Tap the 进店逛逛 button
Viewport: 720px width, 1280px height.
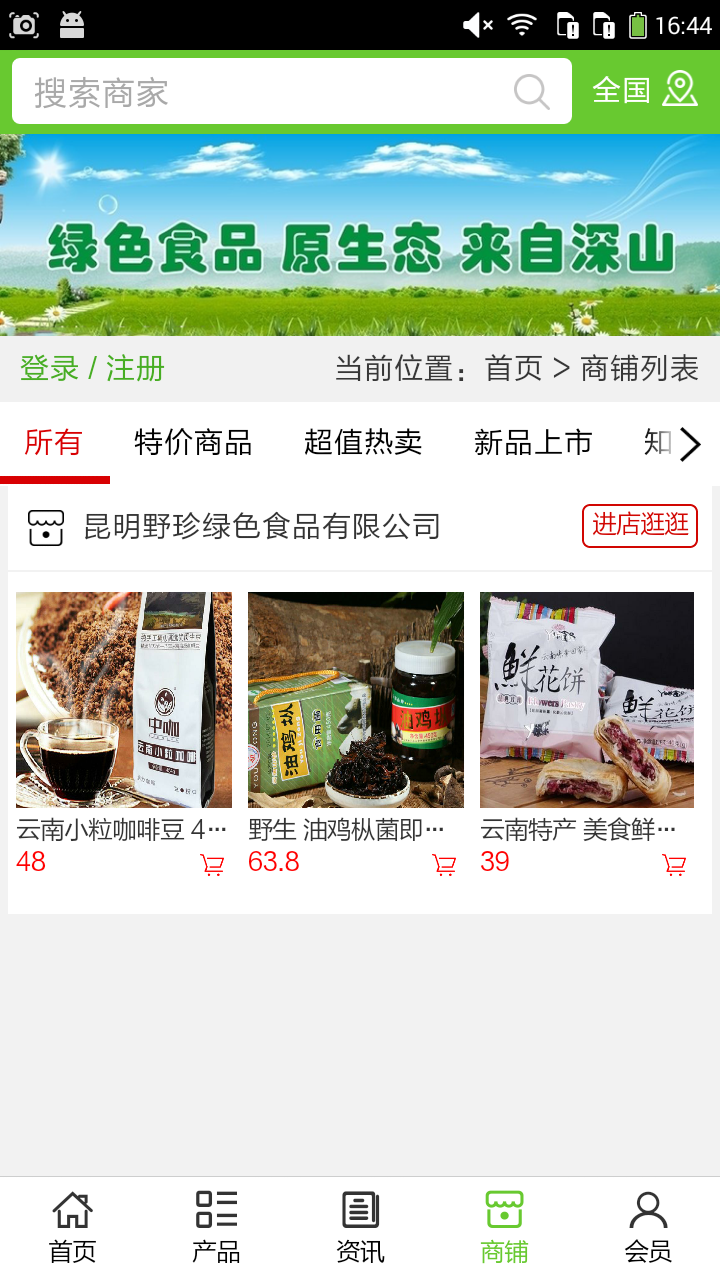point(640,525)
